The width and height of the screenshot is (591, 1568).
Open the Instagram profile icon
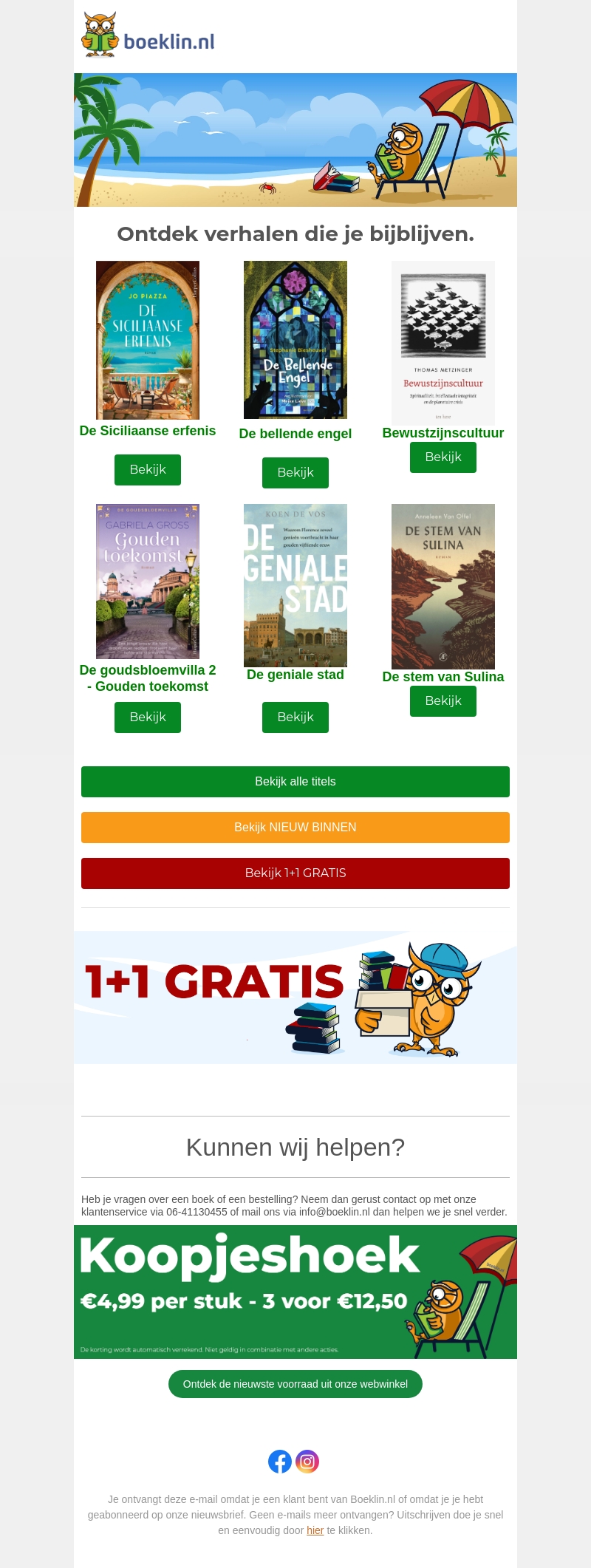307,1462
